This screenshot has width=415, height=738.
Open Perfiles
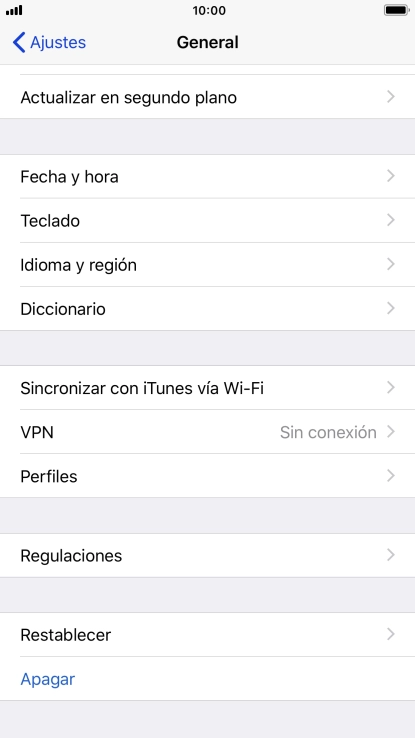208,476
